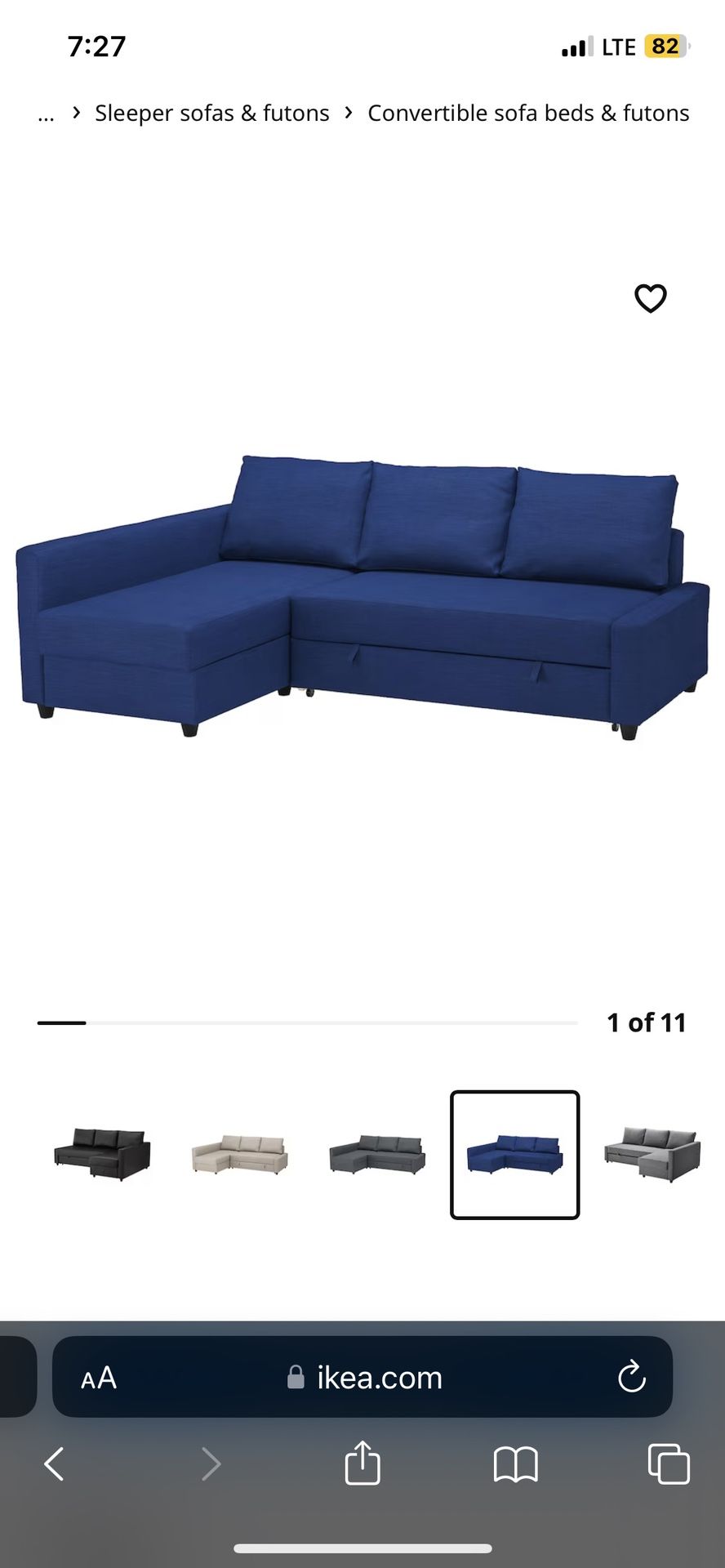The height and width of the screenshot is (1568, 725).
Task: Select the dark gray sofa thumbnail
Action: (x=377, y=1154)
